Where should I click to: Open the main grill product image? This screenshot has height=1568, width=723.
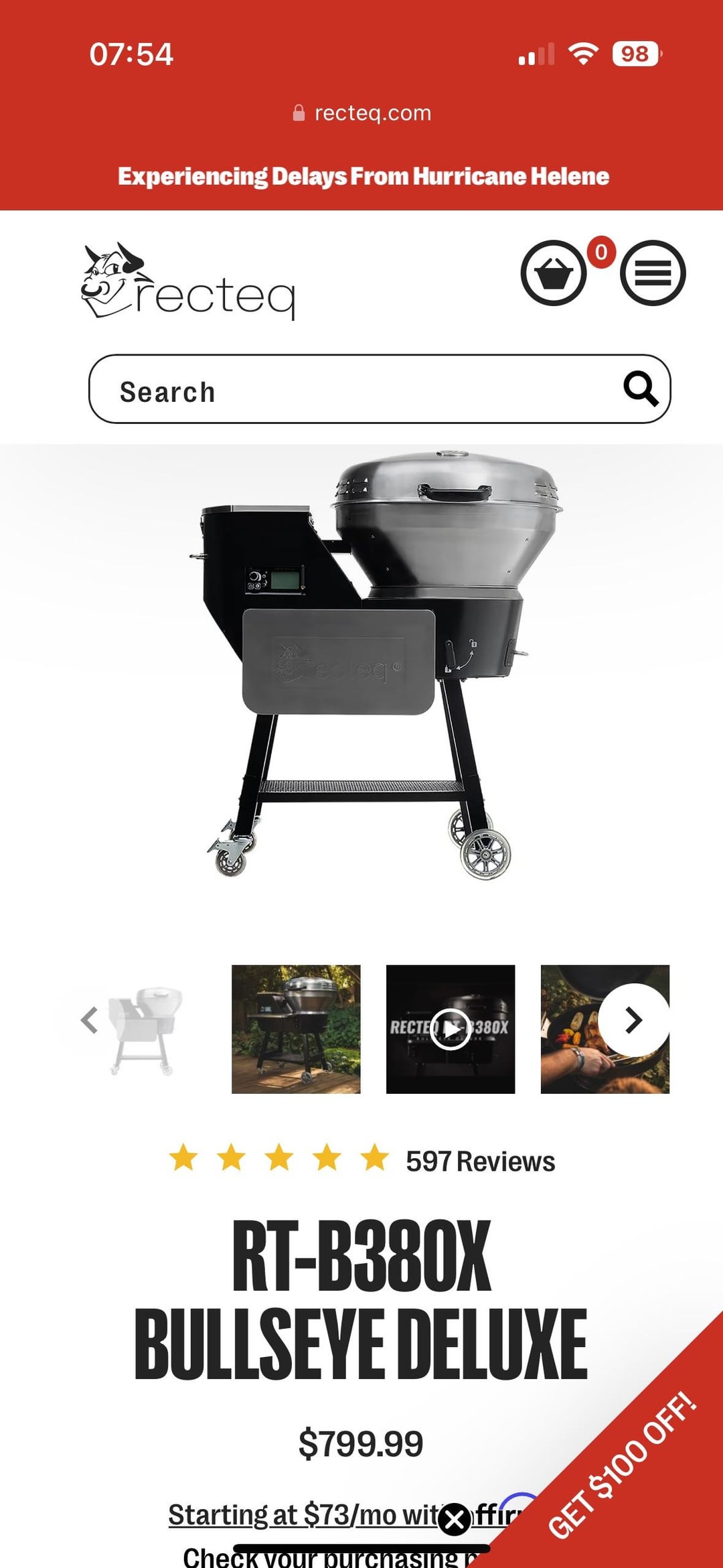pos(361,663)
